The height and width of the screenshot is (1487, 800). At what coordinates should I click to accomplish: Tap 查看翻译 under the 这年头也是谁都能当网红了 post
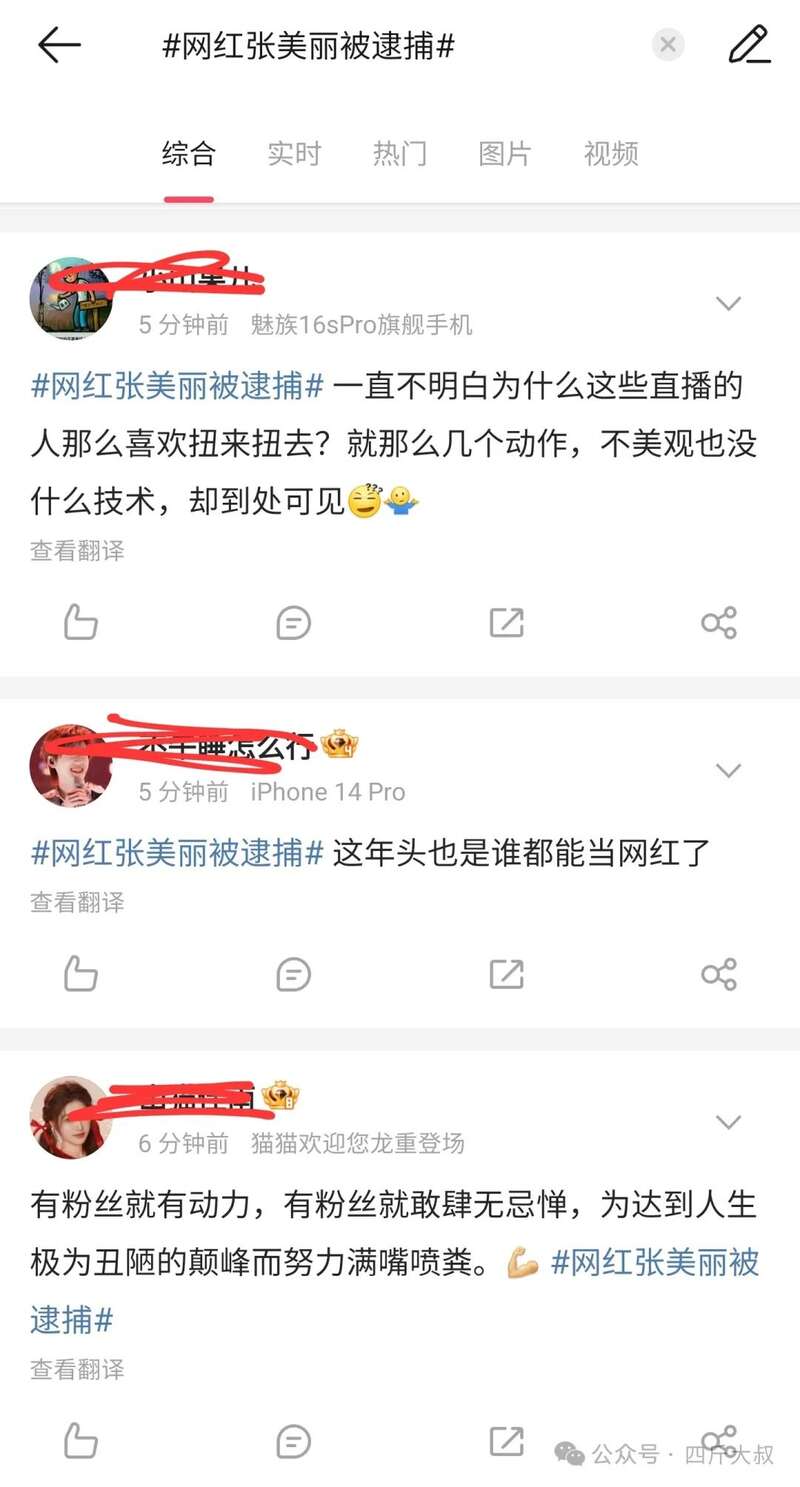[x=77, y=902]
